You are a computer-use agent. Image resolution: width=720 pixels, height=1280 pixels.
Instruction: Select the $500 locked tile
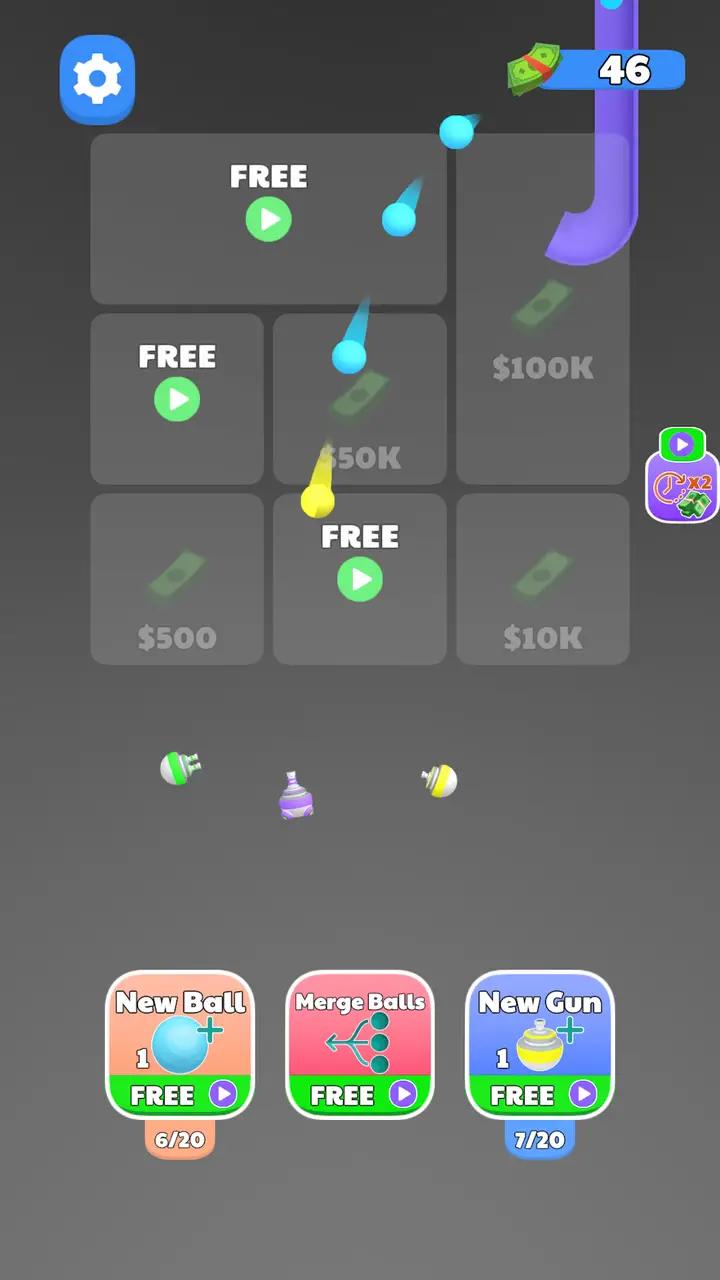[177, 579]
